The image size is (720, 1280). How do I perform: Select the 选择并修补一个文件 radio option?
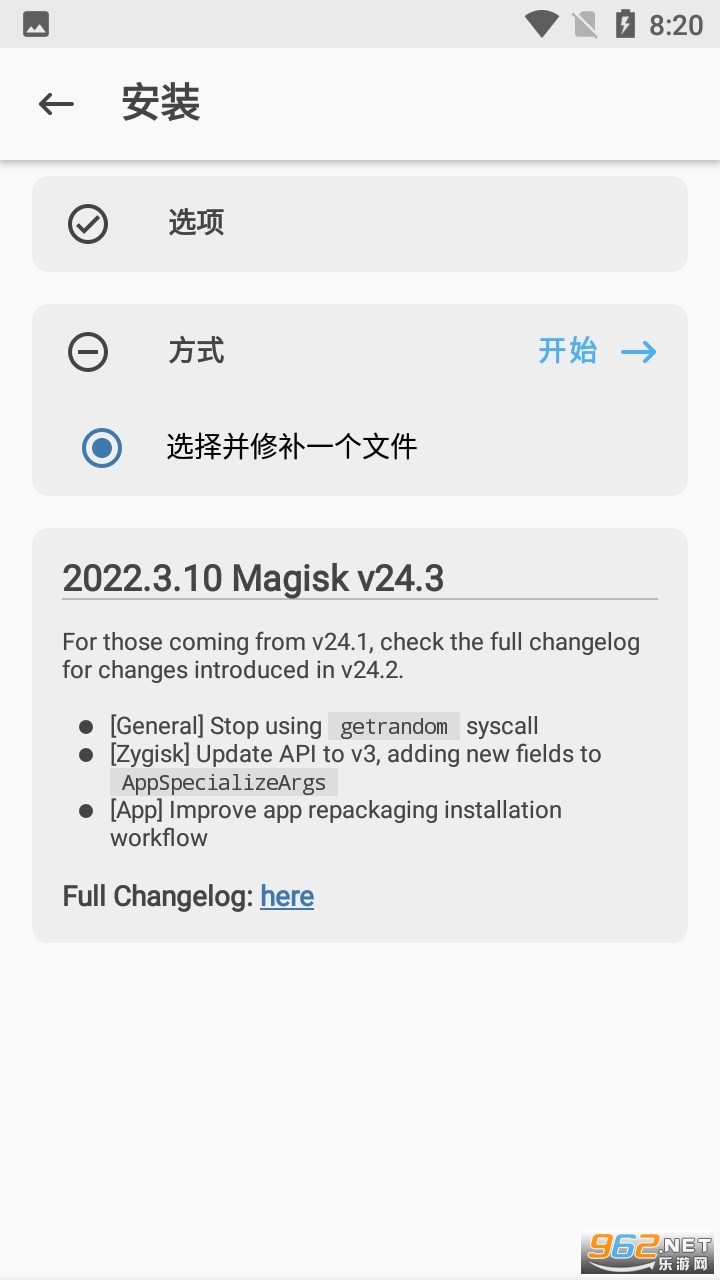point(102,447)
